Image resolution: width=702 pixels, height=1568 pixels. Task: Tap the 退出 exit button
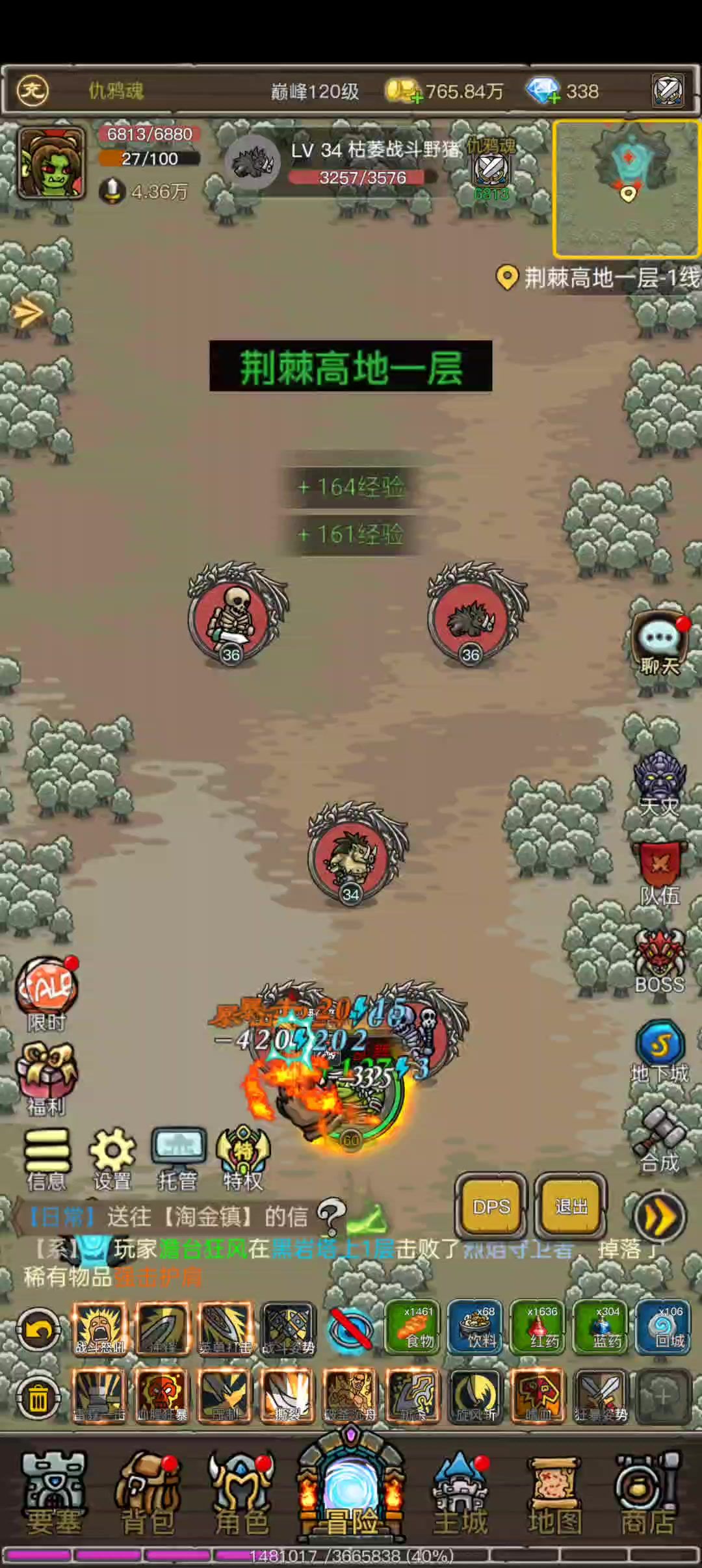[x=571, y=1207]
